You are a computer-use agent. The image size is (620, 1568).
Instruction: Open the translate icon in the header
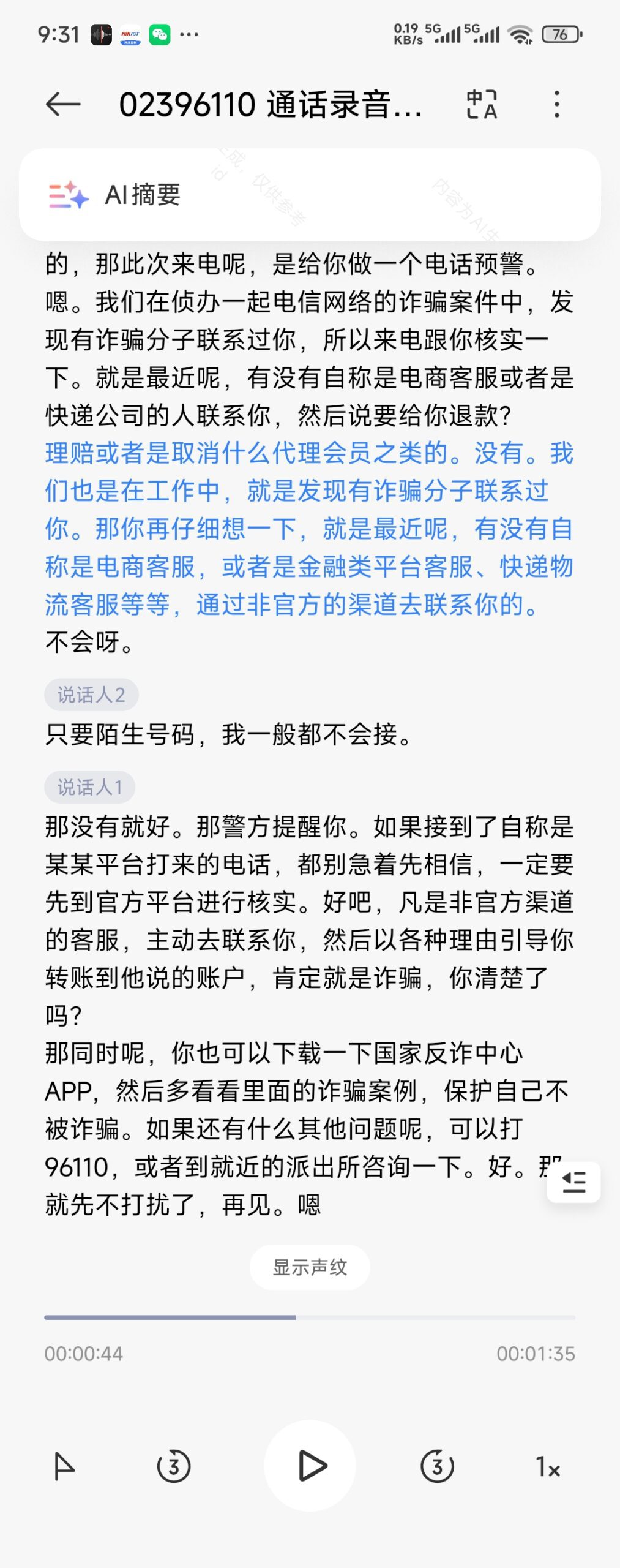coord(481,104)
